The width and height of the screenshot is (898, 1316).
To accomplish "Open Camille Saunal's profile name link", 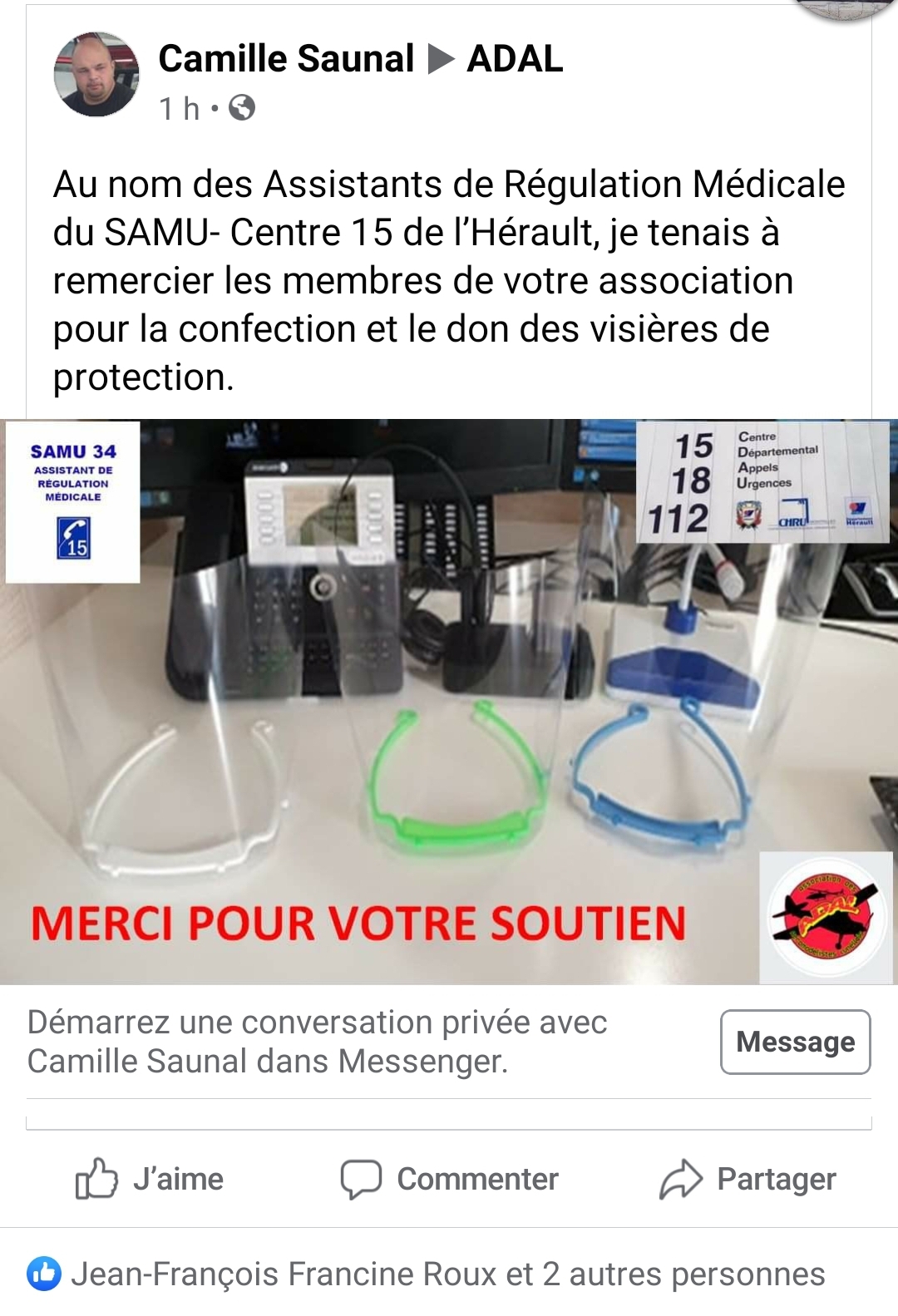I will pyautogui.click(x=286, y=59).
